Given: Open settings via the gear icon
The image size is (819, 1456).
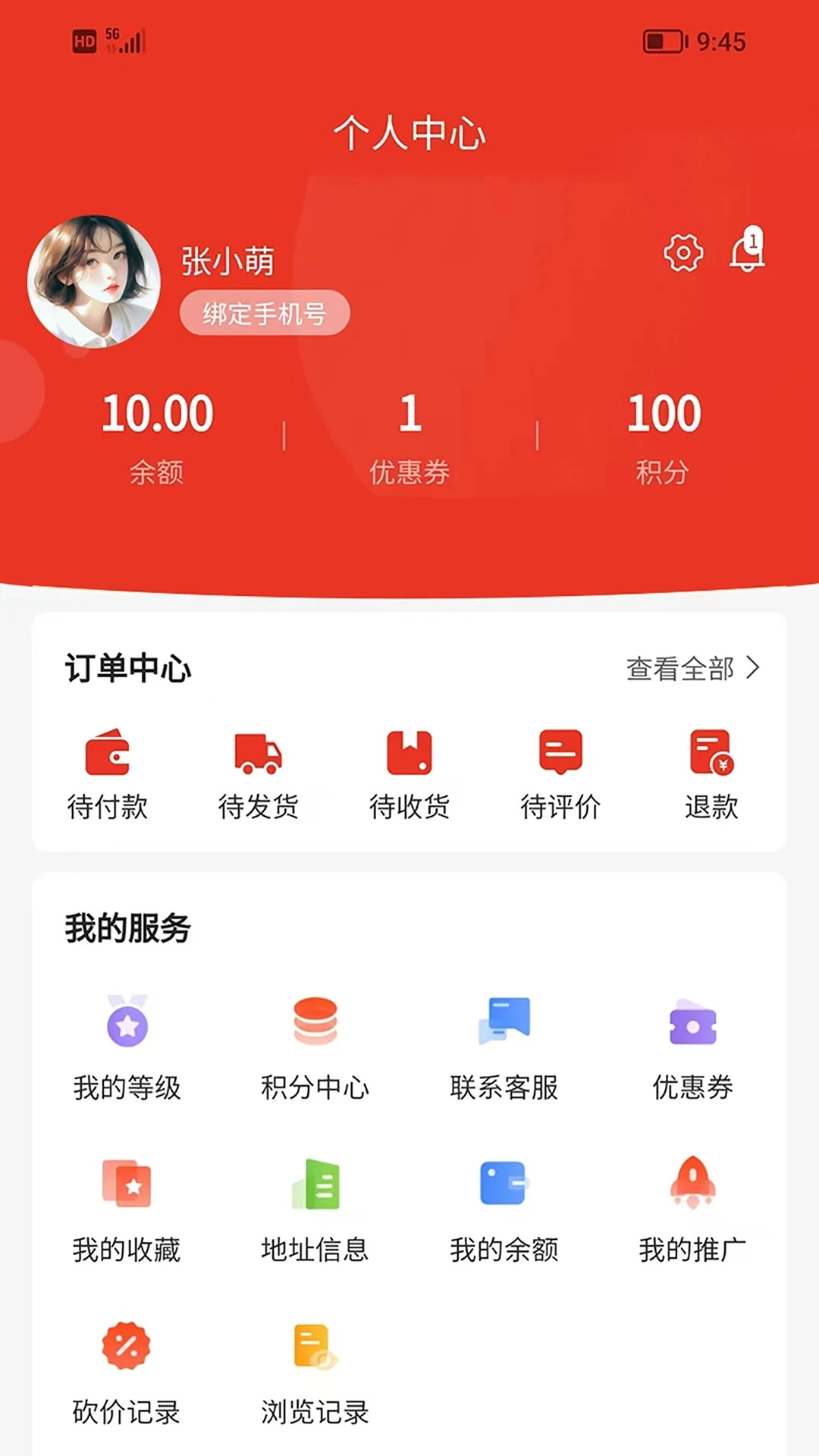Looking at the screenshot, I should coord(682,253).
